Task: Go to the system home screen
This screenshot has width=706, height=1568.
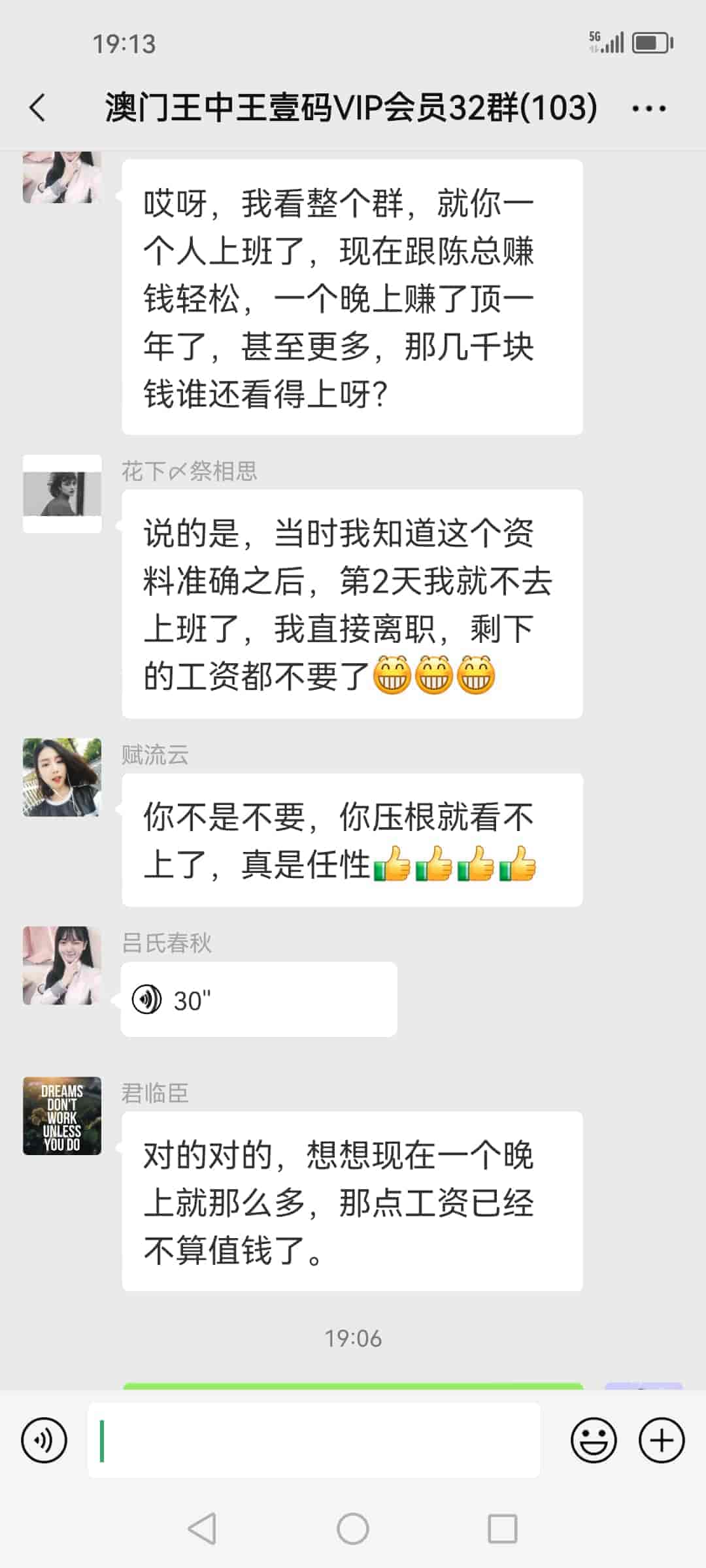Action: [x=353, y=1529]
